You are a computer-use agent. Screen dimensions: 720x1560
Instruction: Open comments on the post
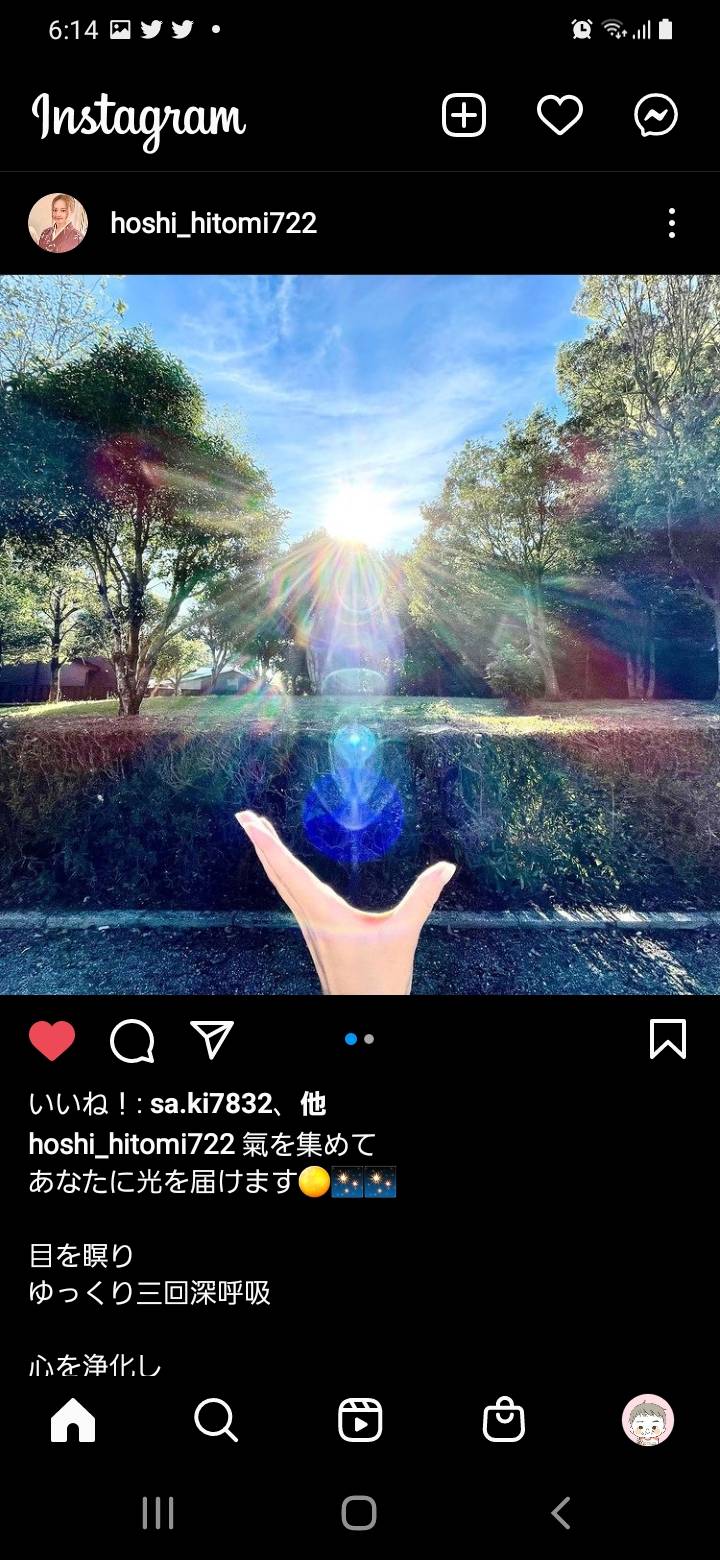tap(132, 1040)
